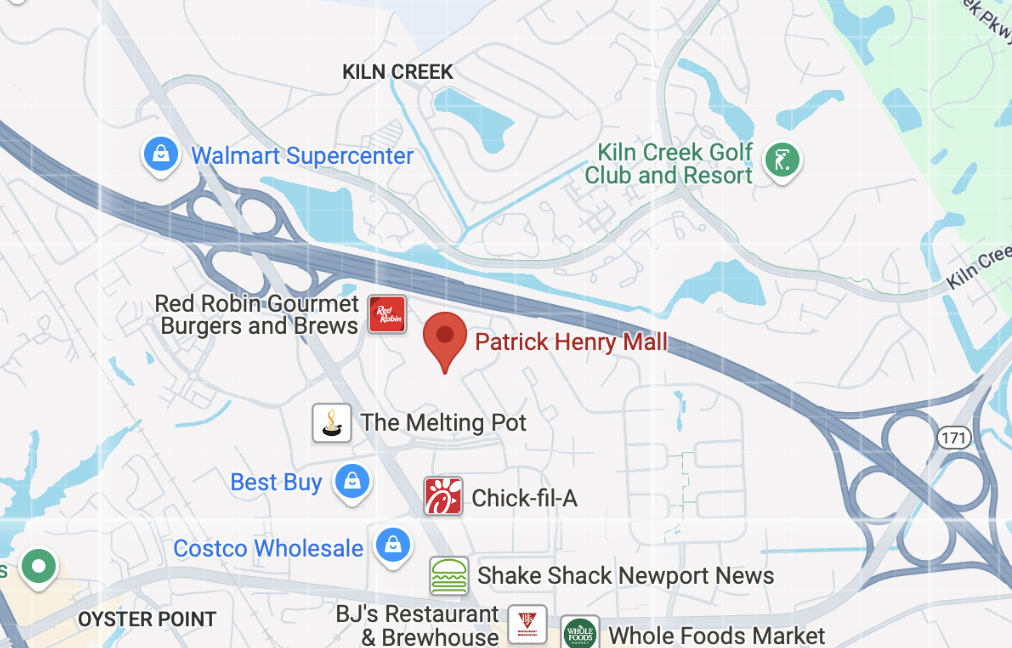Tap BJ's Restaurant & Brewhouse marker
Image resolution: width=1012 pixels, height=648 pixels.
click(x=527, y=624)
